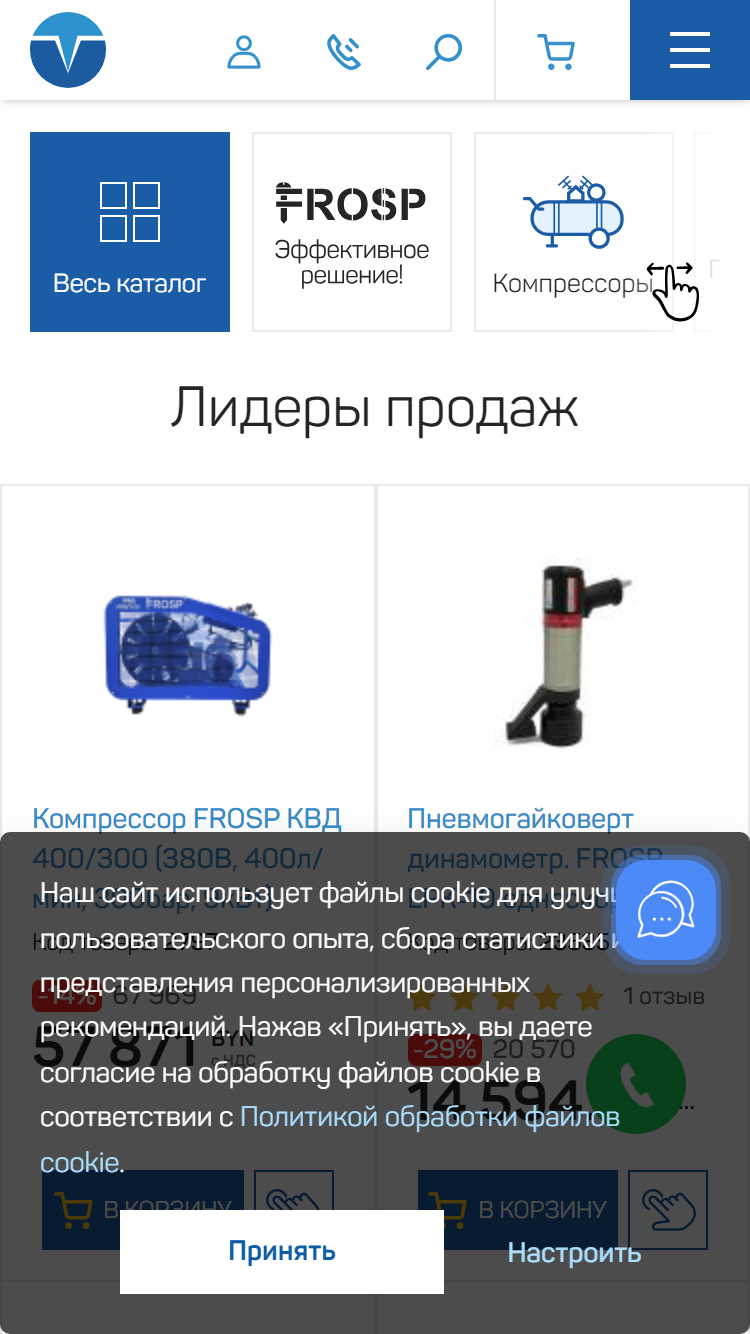Open the hamburger menu

690,50
